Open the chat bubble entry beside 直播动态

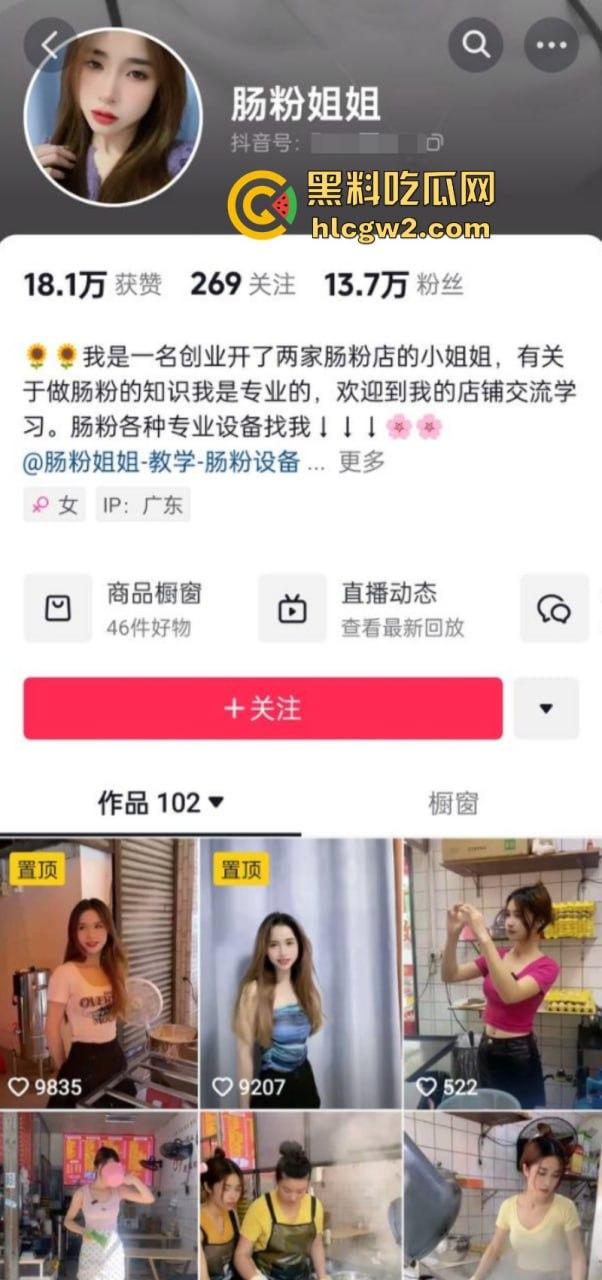(x=554, y=608)
